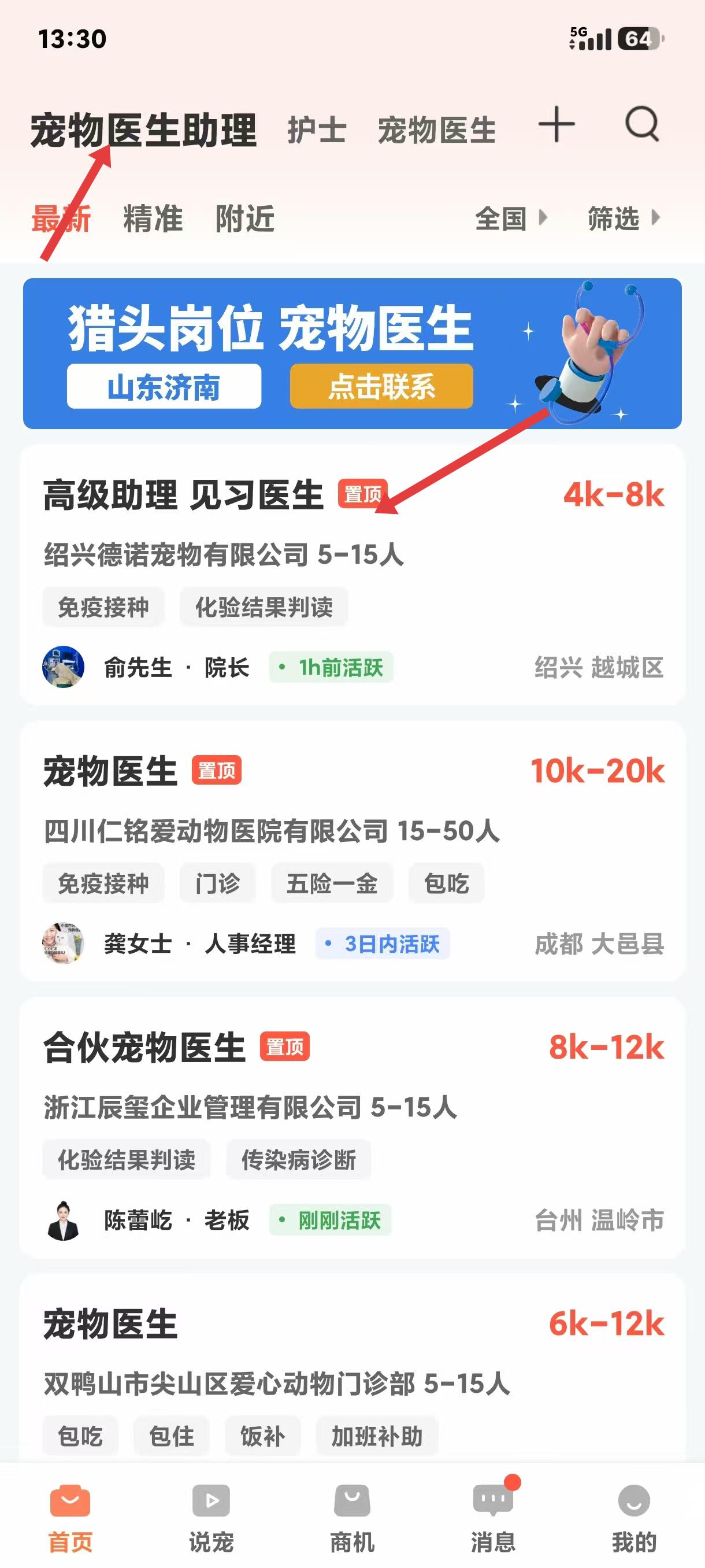Screen dimensions: 705x1568
Task: Tap 点击联系 on the headhunter banner
Action: [381, 387]
